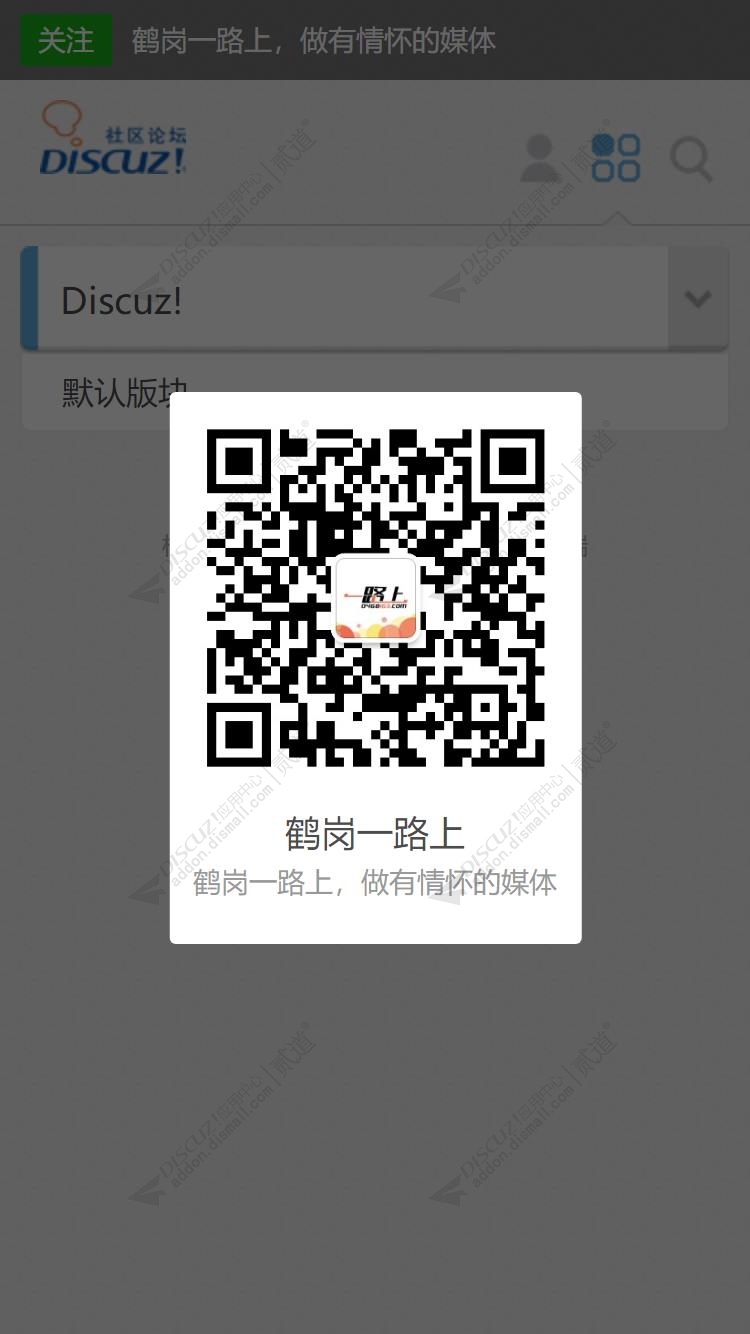Open the forum grid menu icon

click(616, 158)
